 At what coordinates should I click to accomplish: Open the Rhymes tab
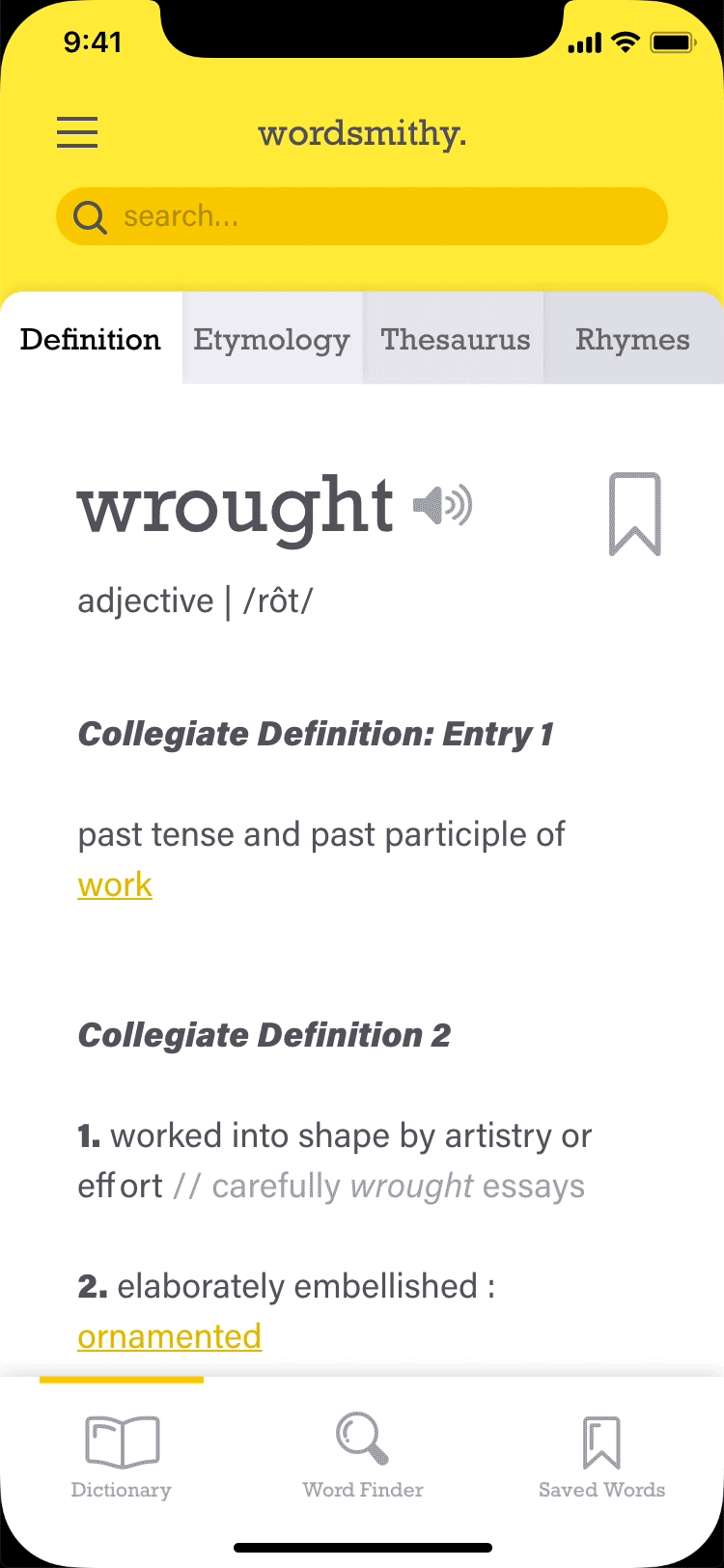632,340
